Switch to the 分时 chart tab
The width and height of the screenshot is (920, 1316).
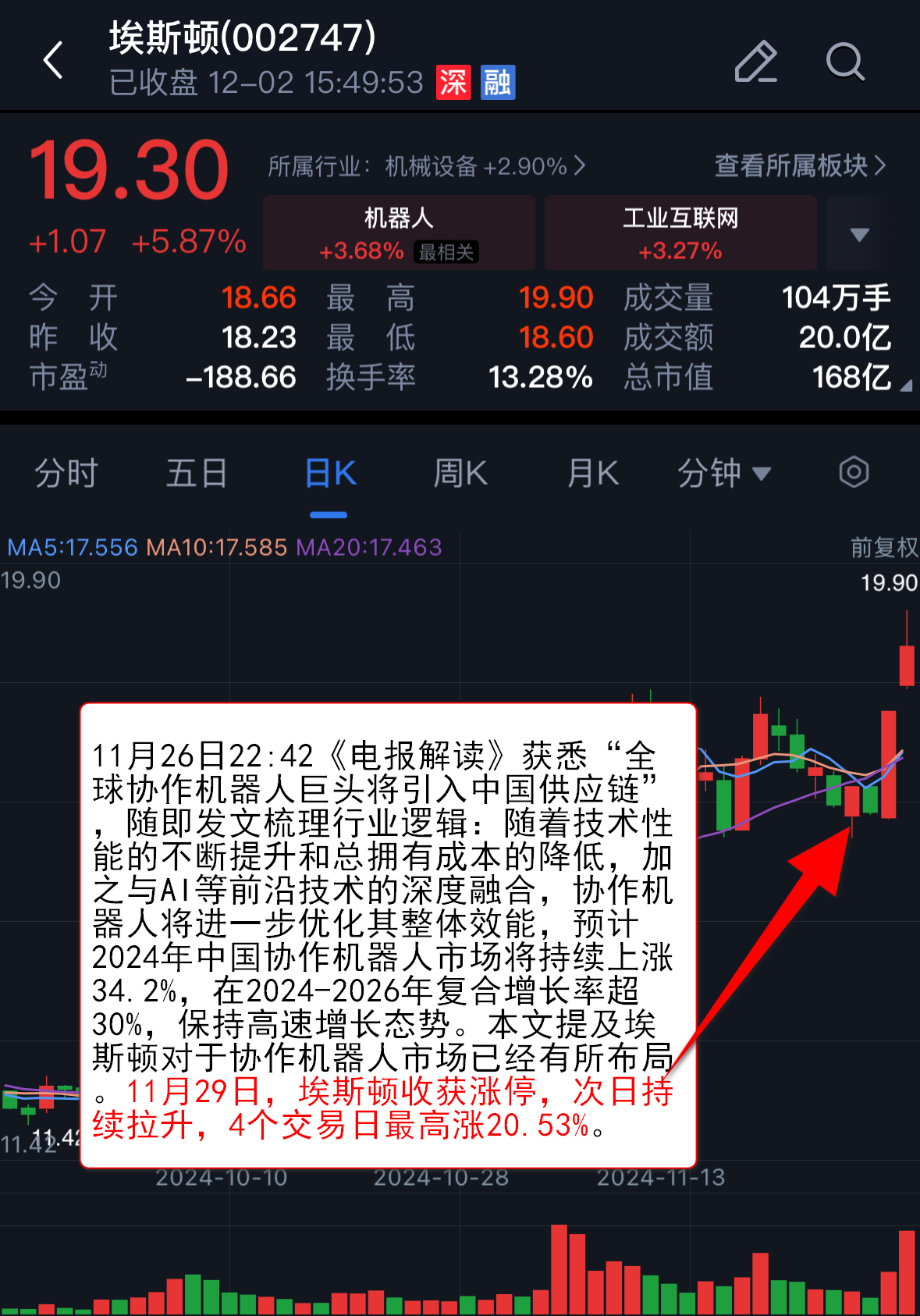pos(66,473)
